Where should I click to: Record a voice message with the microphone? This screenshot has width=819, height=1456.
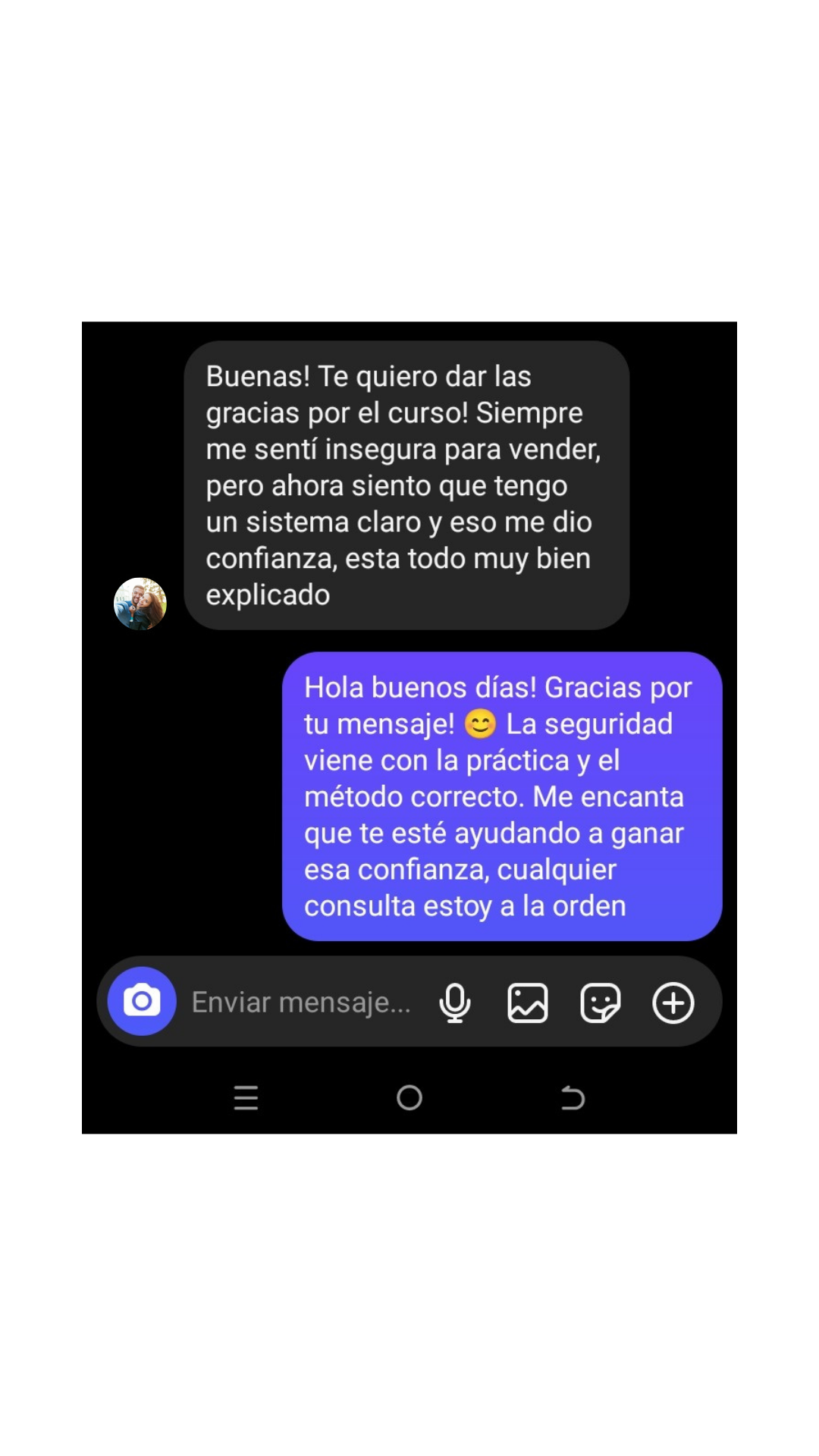pos(455,1003)
